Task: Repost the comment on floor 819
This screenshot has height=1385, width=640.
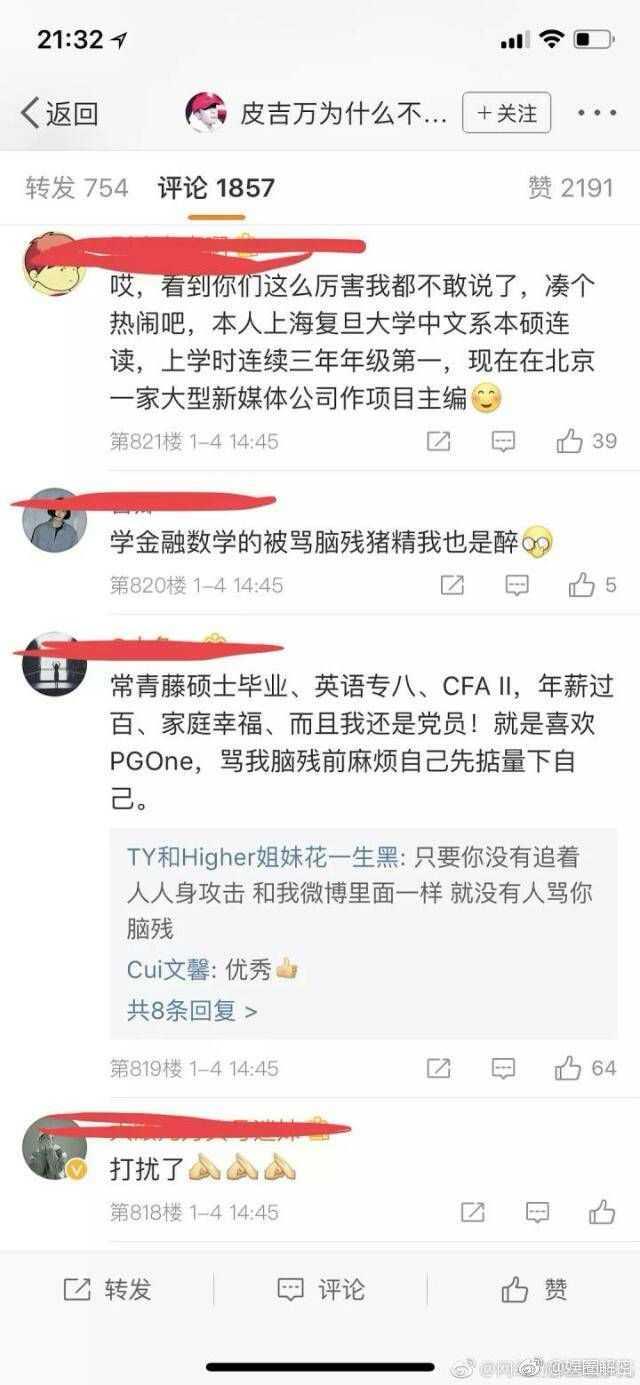Action: (438, 1068)
